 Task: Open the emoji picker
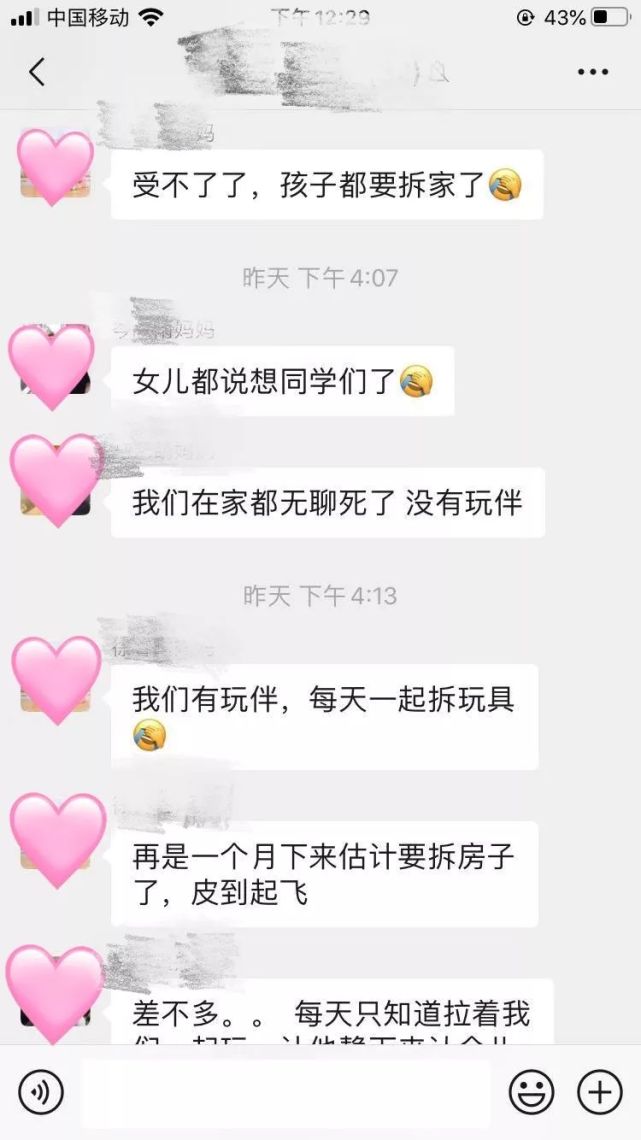pos(531,1092)
